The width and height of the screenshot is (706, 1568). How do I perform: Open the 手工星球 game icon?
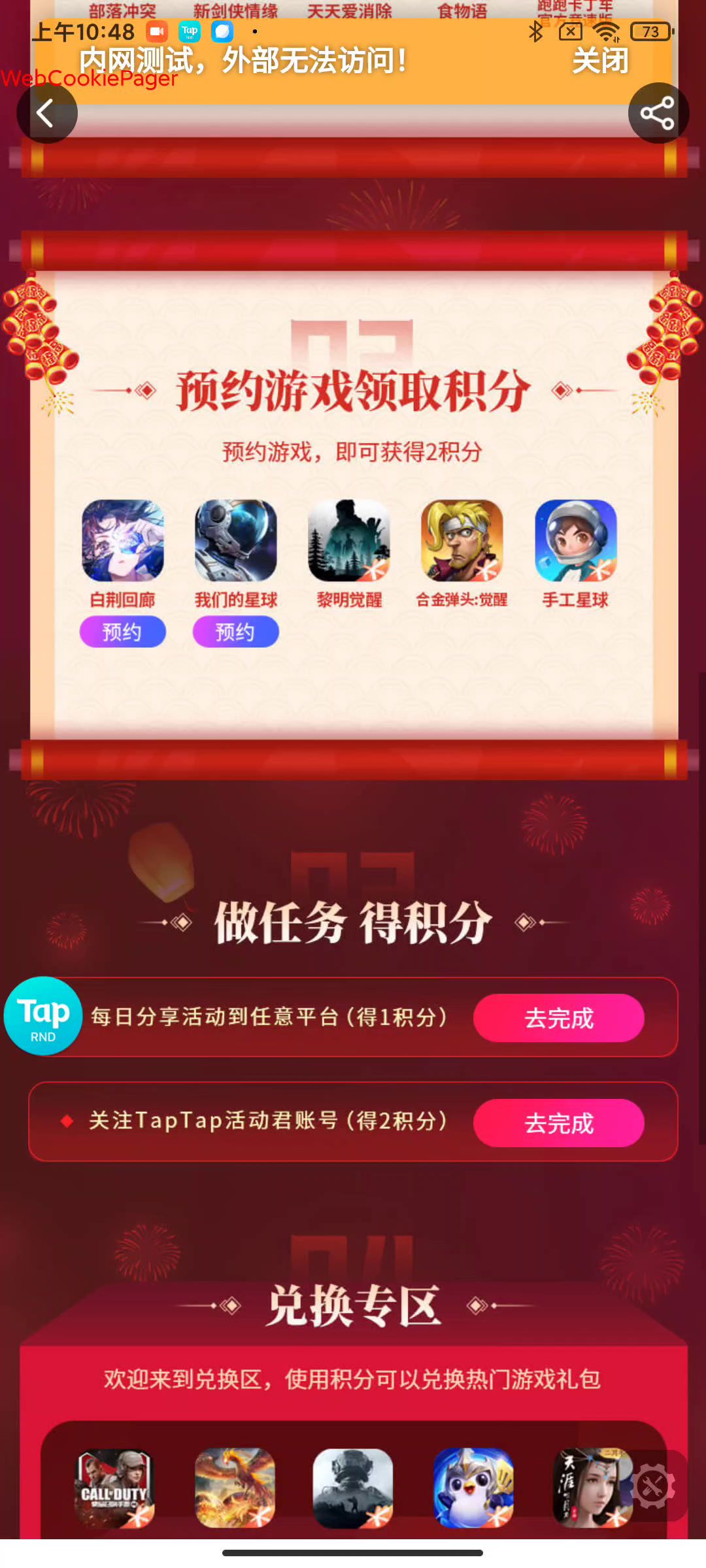(575, 540)
